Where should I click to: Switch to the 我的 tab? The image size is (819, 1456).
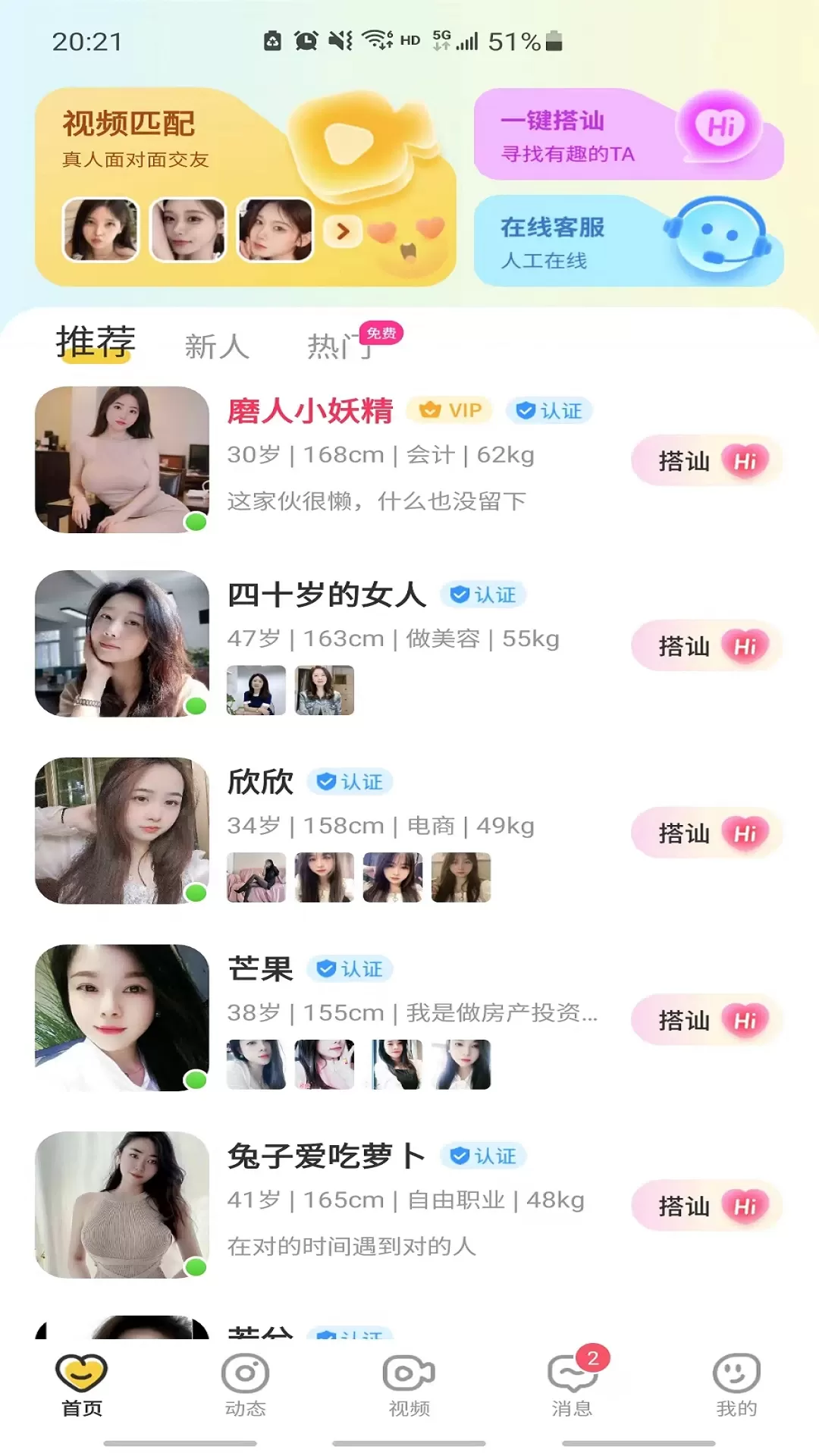pyautogui.click(x=736, y=1385)
